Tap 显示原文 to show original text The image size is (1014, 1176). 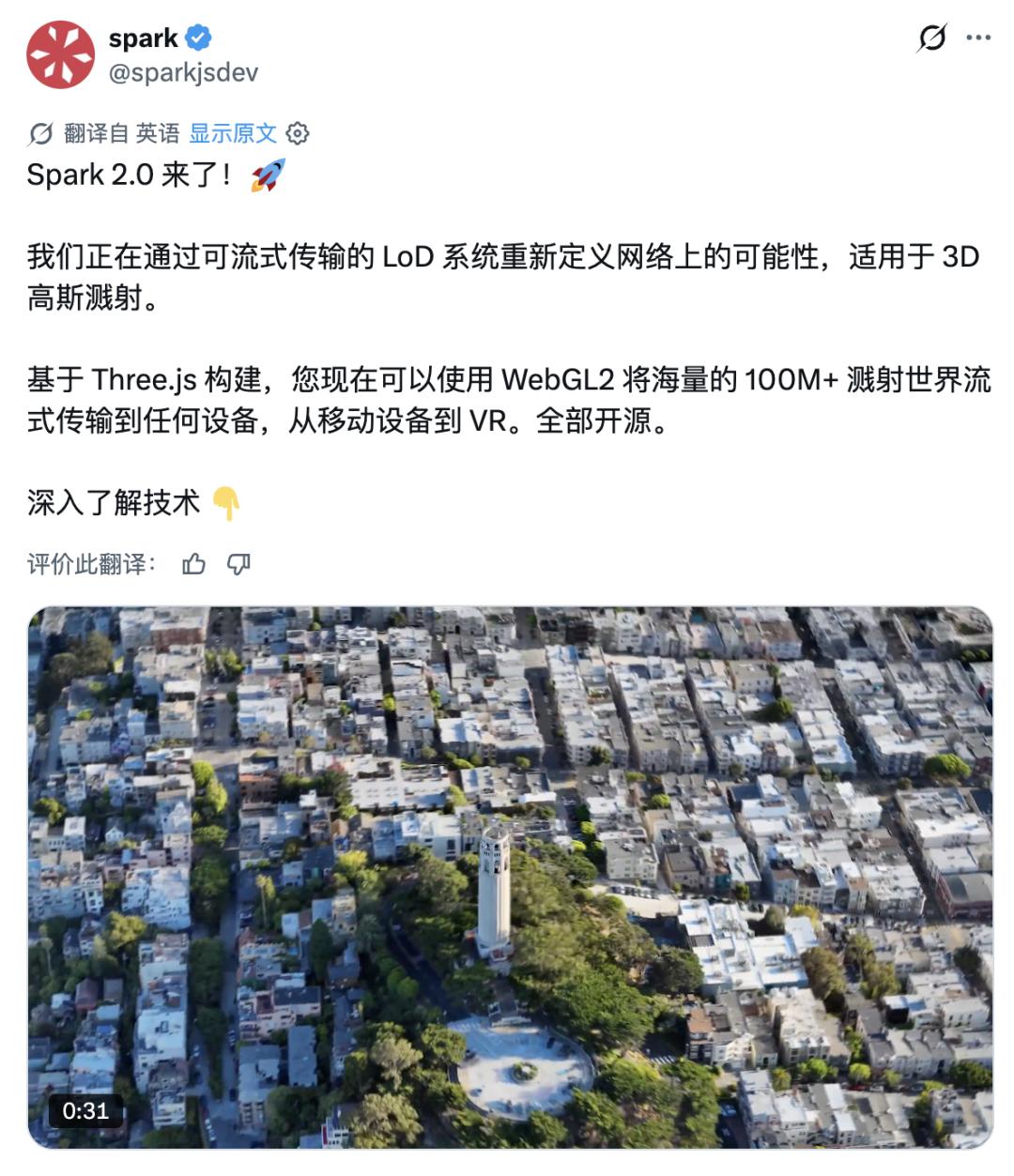233,133
